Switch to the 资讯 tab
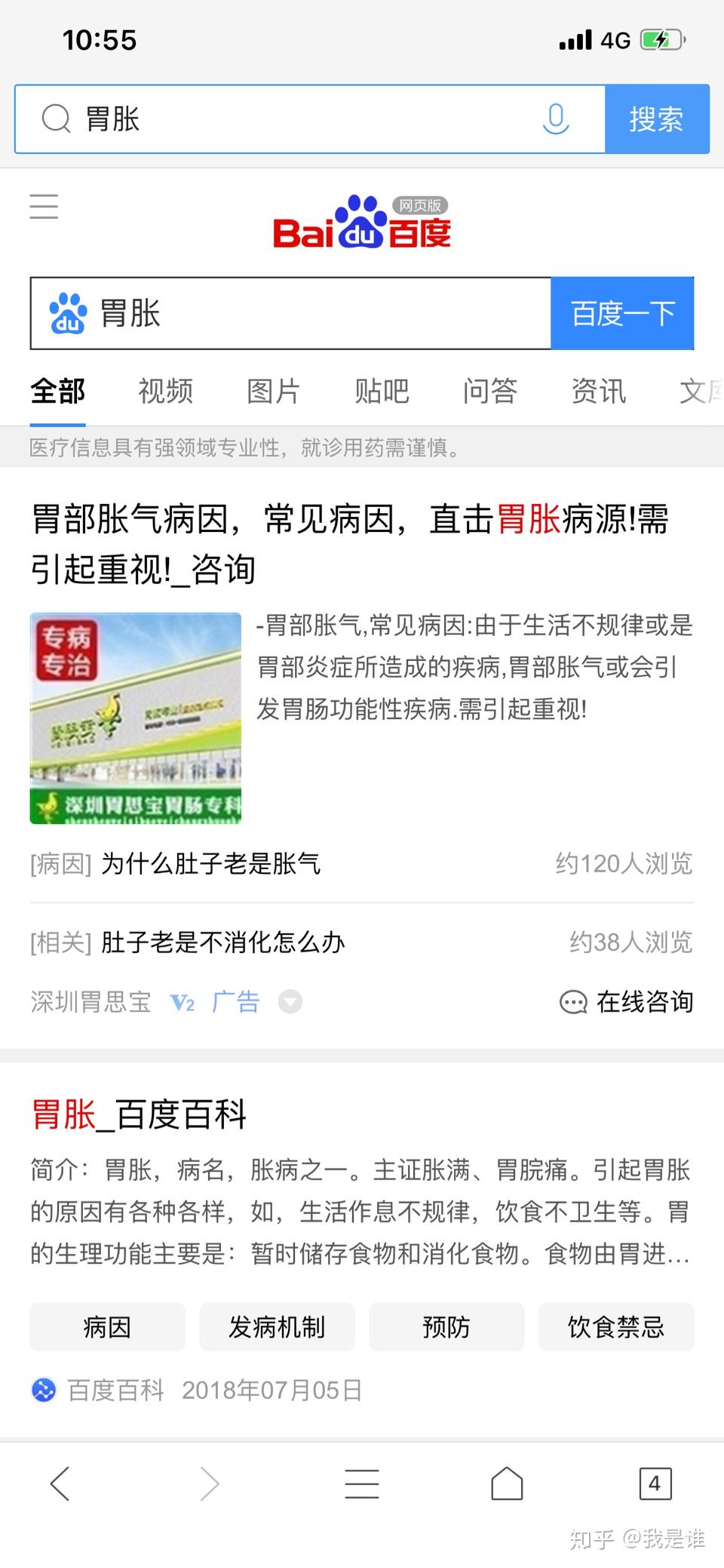Image resolution: width=724 pixels, height=1568 pixels. click(x=598, y=392)
